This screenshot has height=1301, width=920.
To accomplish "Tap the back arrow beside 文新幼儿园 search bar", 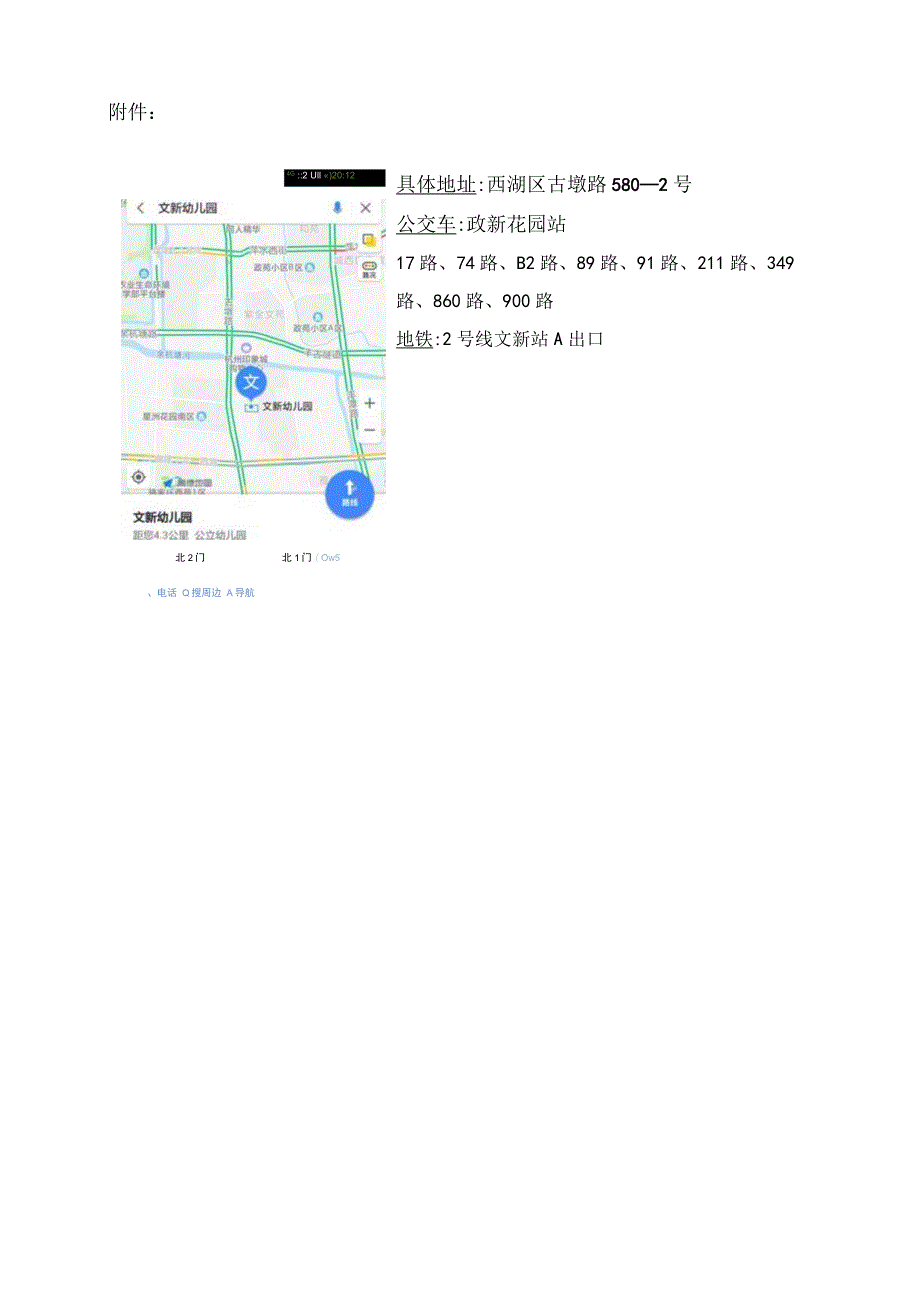I will click(141, 207).
